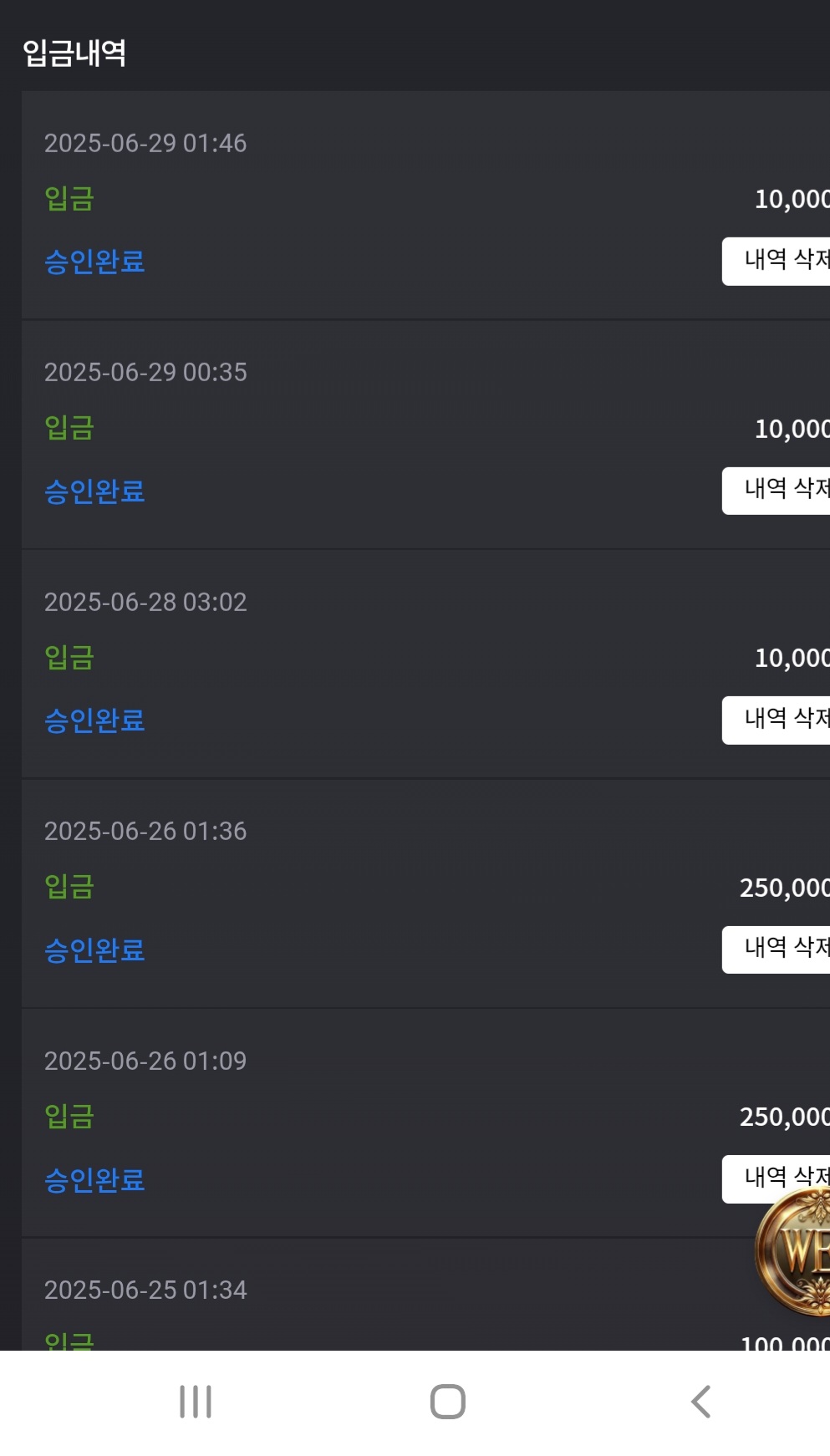Tap the gold floating coin badge
Viewport: 830px width, 1456px height.
pos(793,1250)
